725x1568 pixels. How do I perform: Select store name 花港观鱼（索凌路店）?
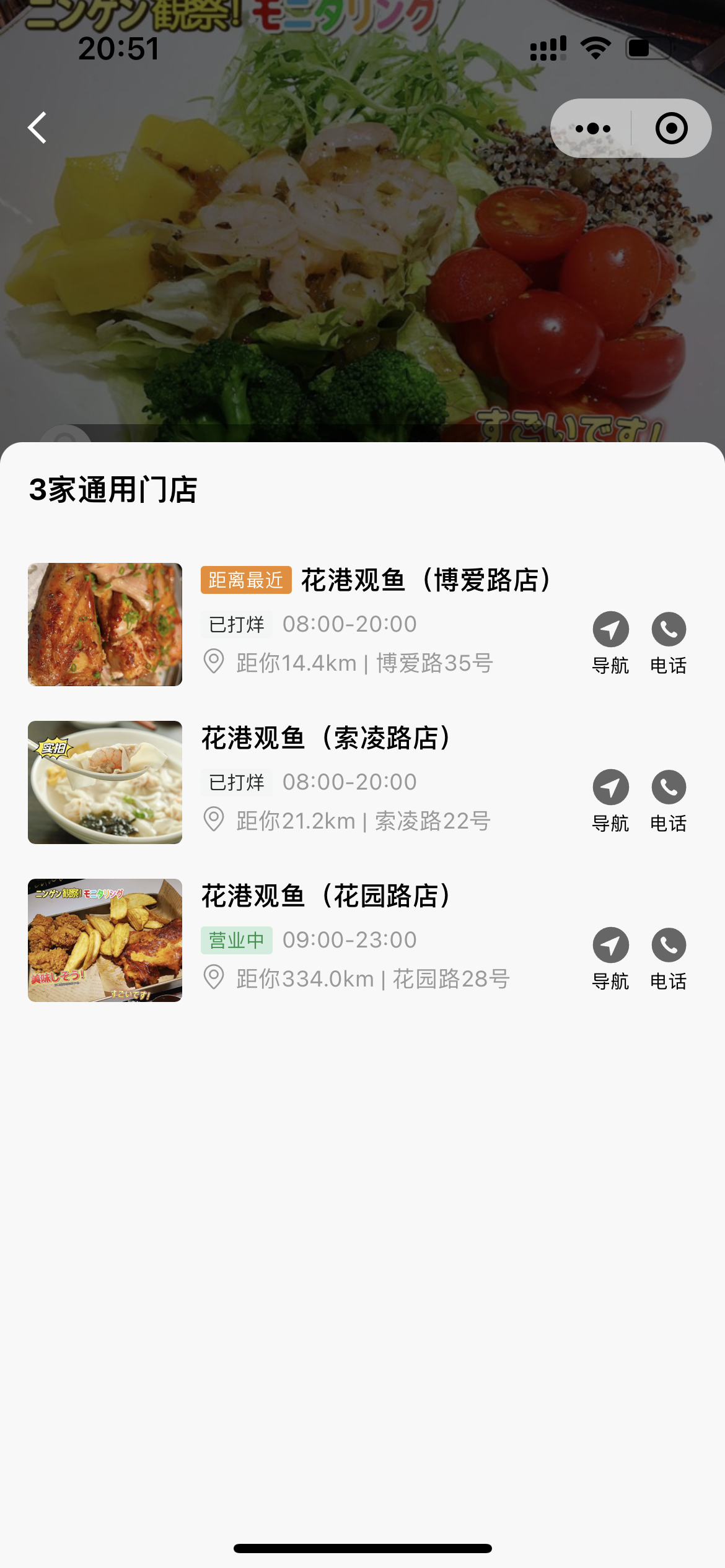point(327,739)
